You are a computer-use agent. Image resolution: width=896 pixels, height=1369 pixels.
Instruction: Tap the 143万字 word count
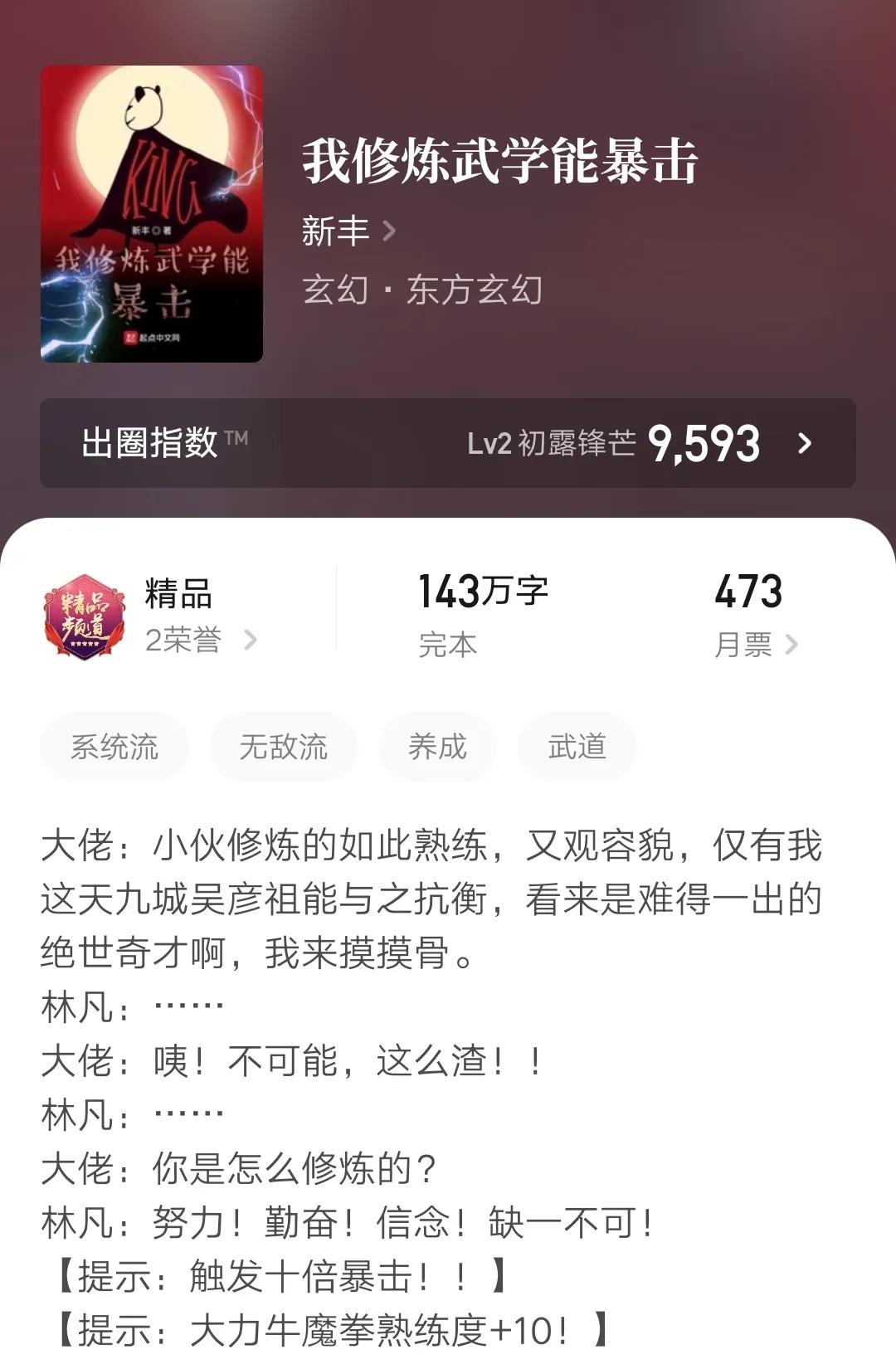coord(485,591)
